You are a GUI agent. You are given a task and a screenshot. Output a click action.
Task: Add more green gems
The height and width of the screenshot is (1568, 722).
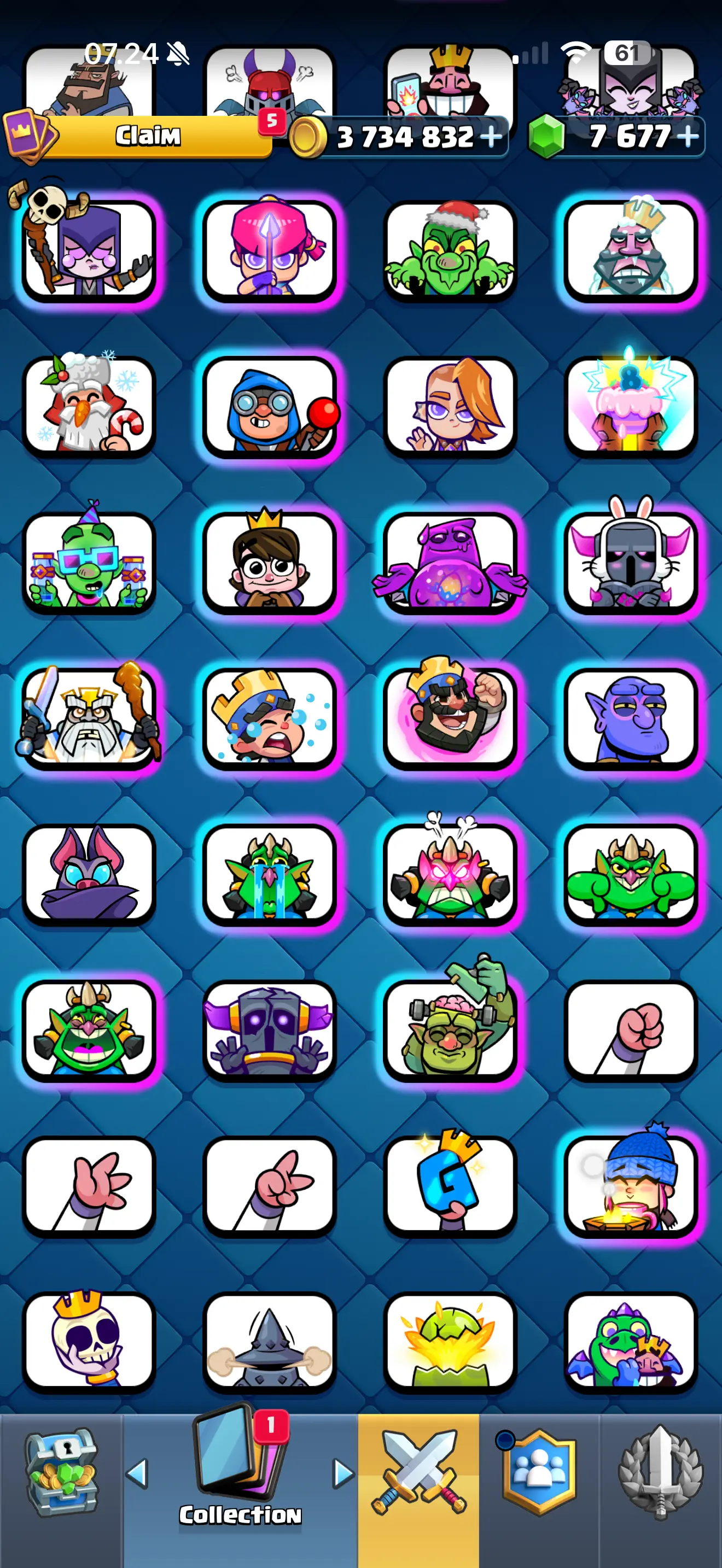point(688,136)
